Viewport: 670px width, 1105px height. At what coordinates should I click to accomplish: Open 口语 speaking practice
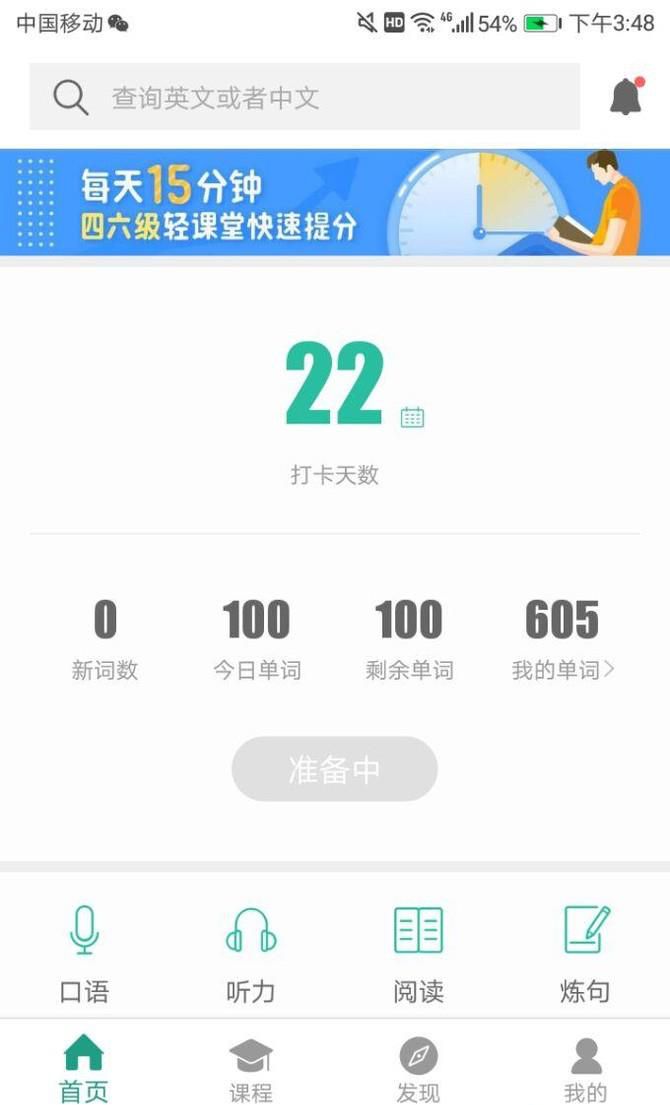coord(84,950)
